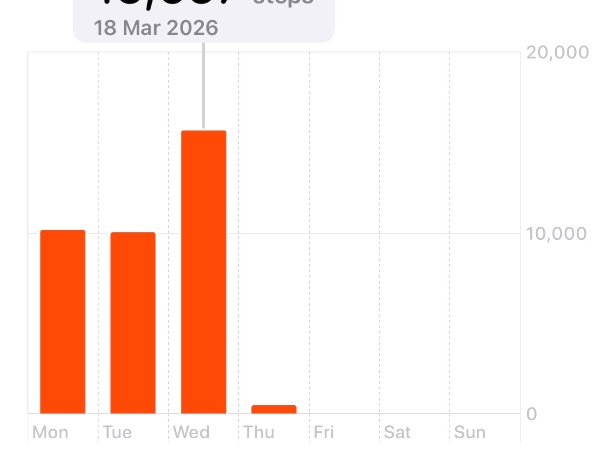600x450 pixels.
Task: Select Thursday's small steps bar
Action: 273,409
